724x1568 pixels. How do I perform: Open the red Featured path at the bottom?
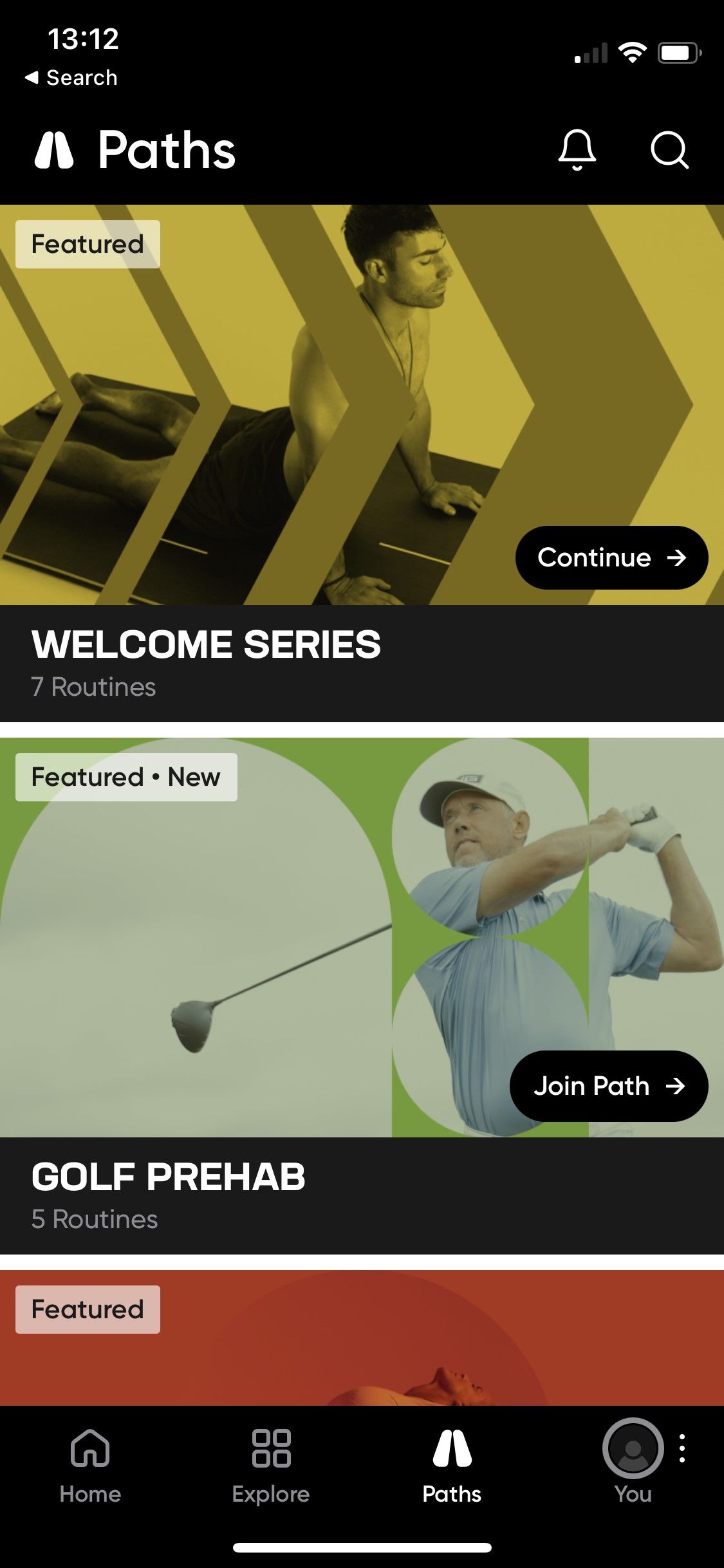[362, 1345]
